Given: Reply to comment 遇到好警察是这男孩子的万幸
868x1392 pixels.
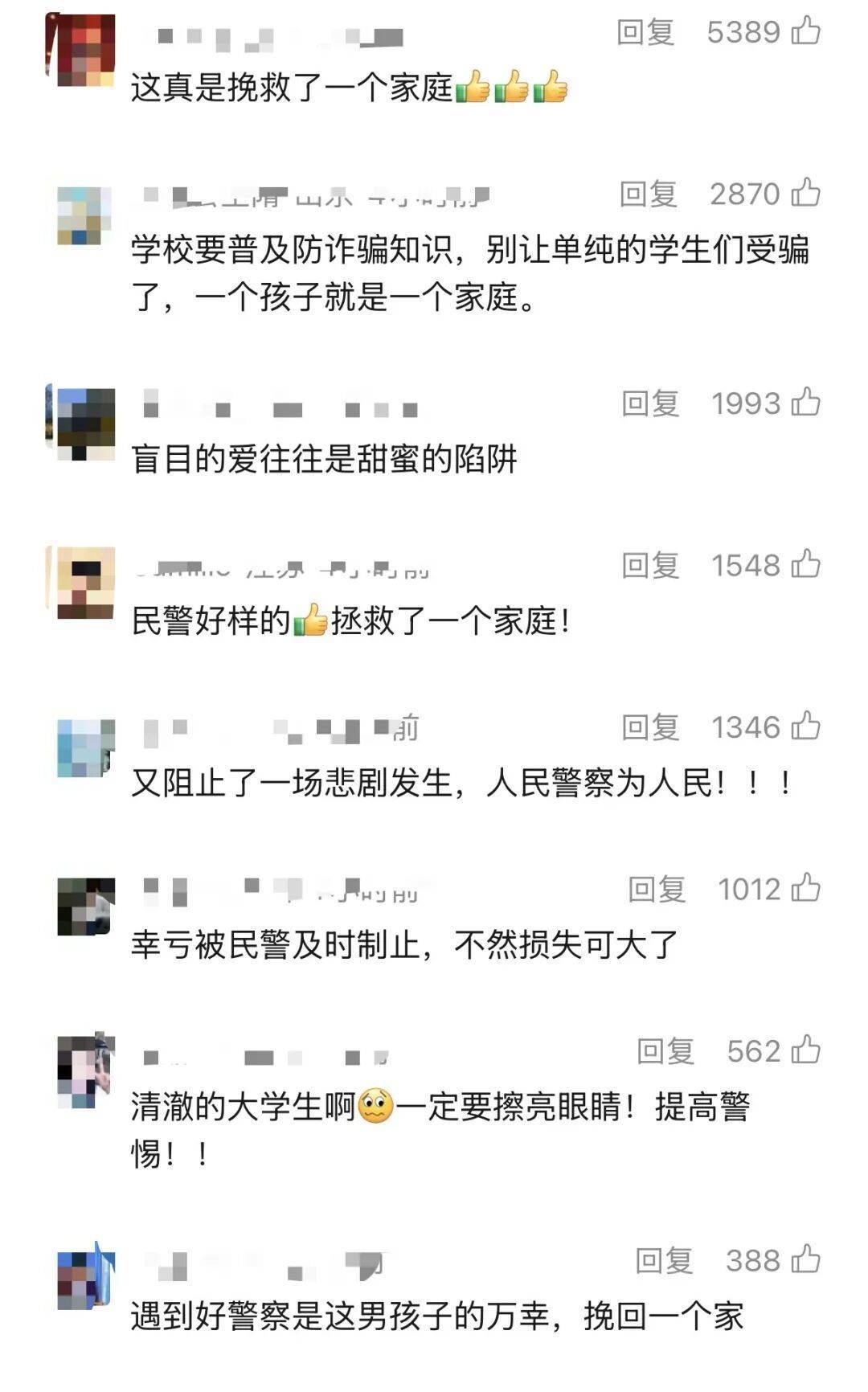Looking at the screenshot, I should (x=664, y=1261).
